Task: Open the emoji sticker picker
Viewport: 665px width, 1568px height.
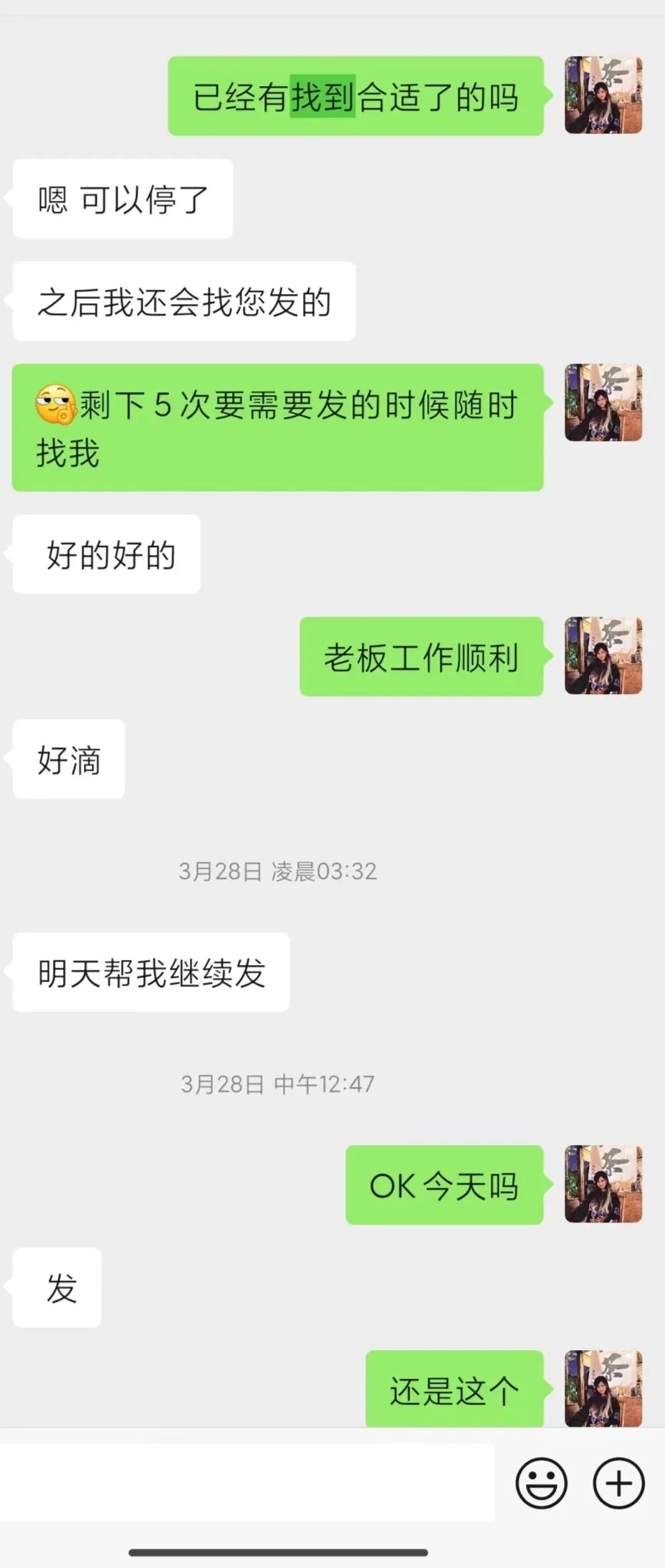Action: click(542, 1483)
